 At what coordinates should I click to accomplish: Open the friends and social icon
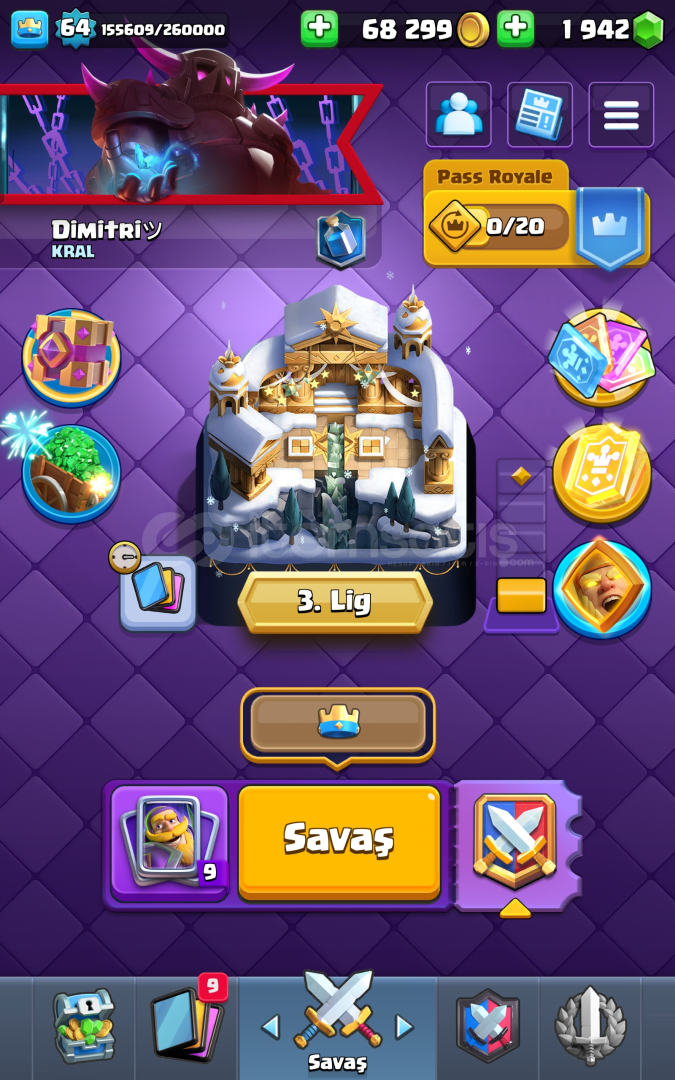pyautogui.click(x=458, y=115)
